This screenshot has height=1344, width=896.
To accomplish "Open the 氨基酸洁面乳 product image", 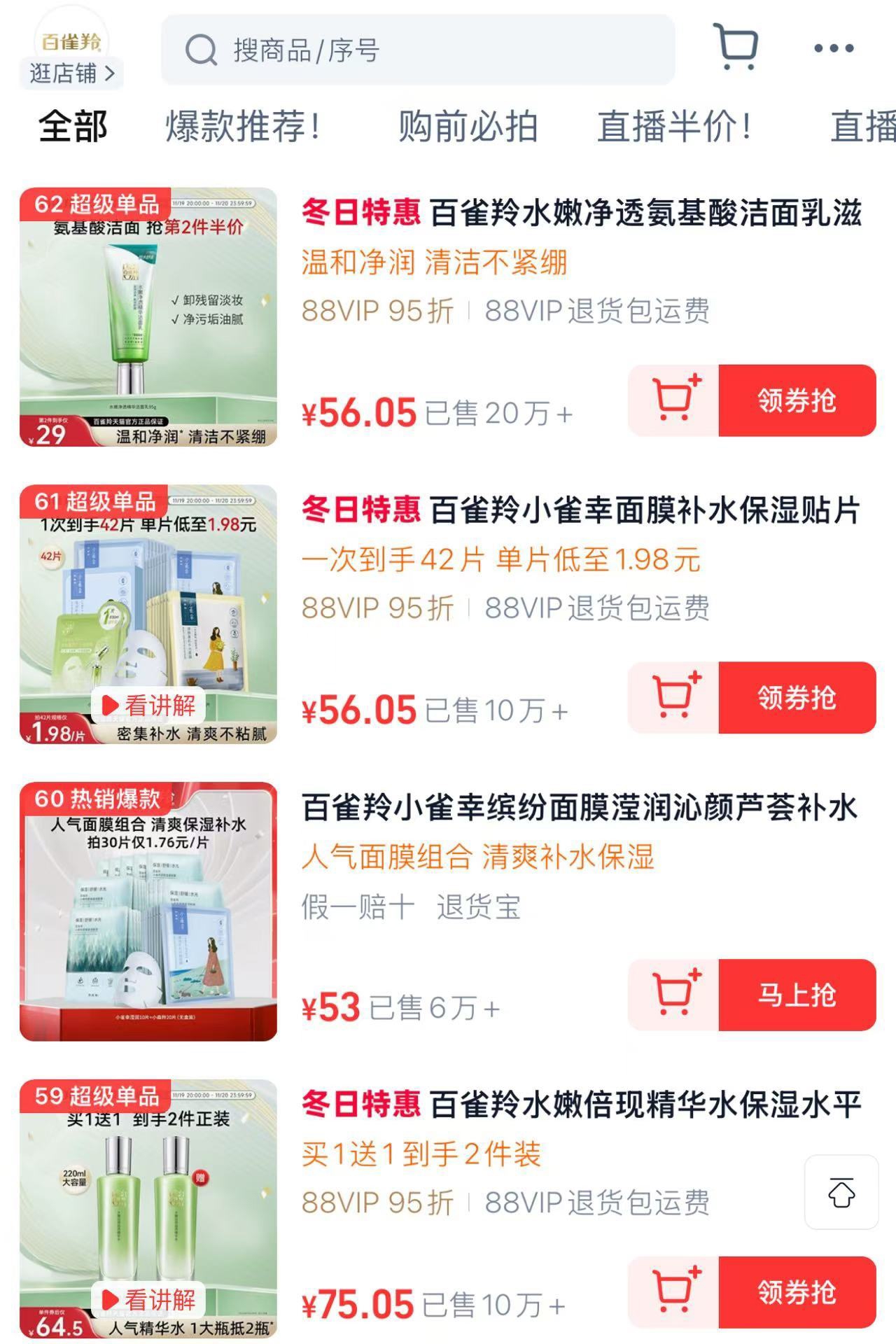I will (x=148, y=316).
